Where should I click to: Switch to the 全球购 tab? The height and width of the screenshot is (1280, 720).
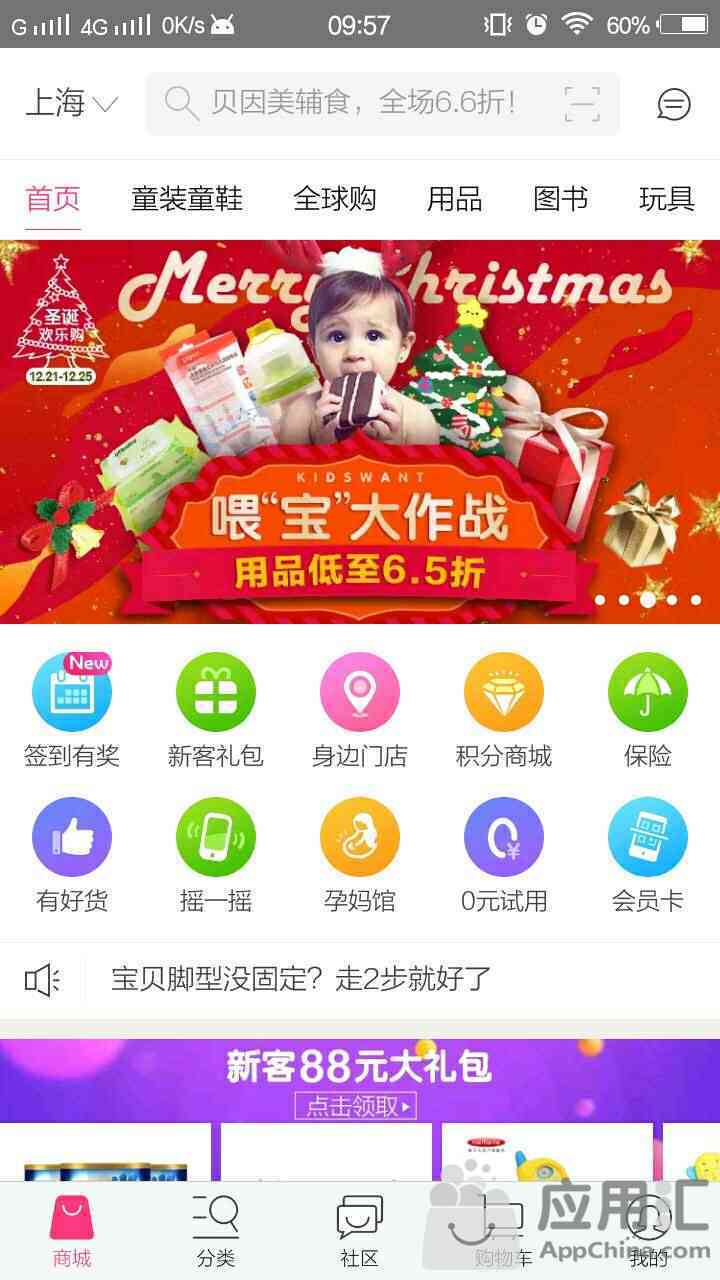[335, 199]
